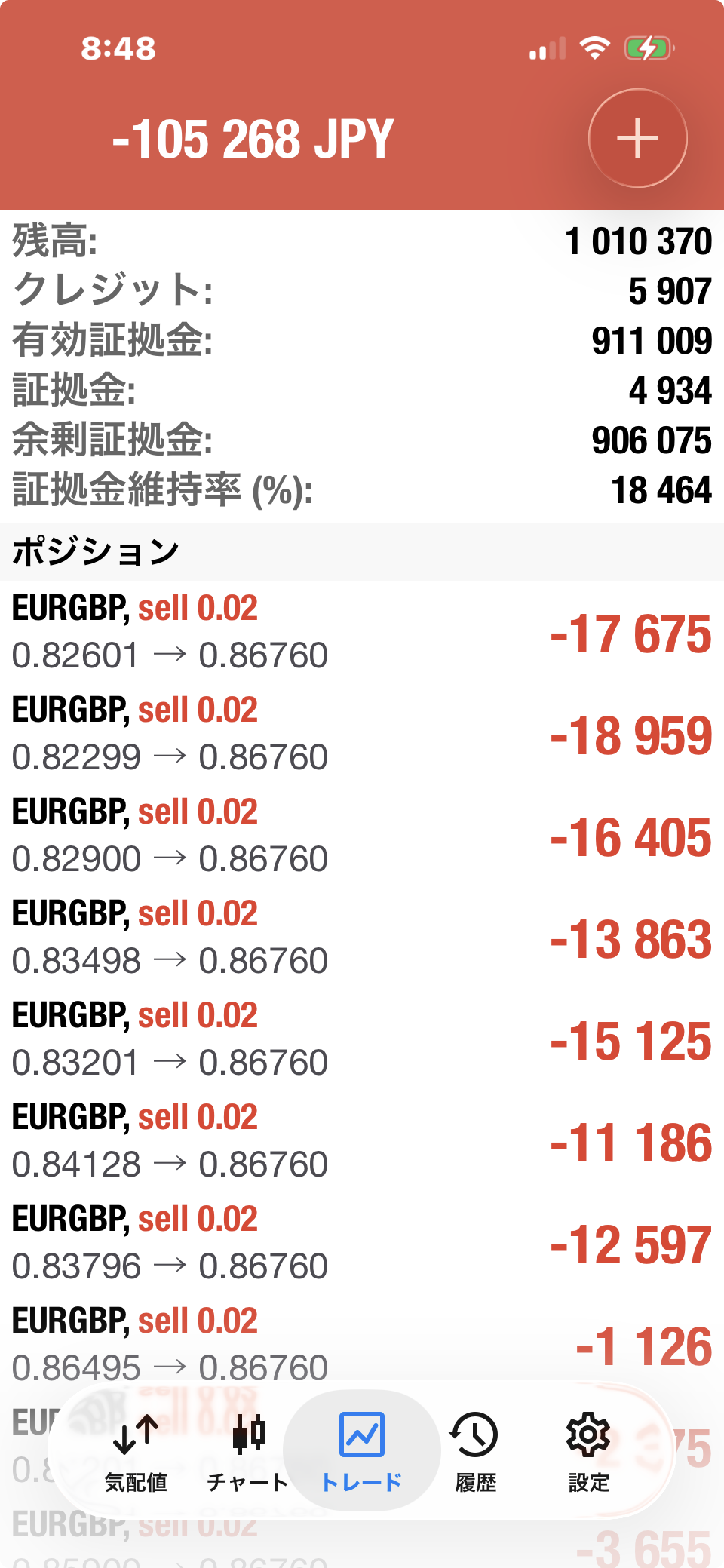Expand the EURGBP position opened at 0.82900

pyautogui.click(x=362, y=836)
